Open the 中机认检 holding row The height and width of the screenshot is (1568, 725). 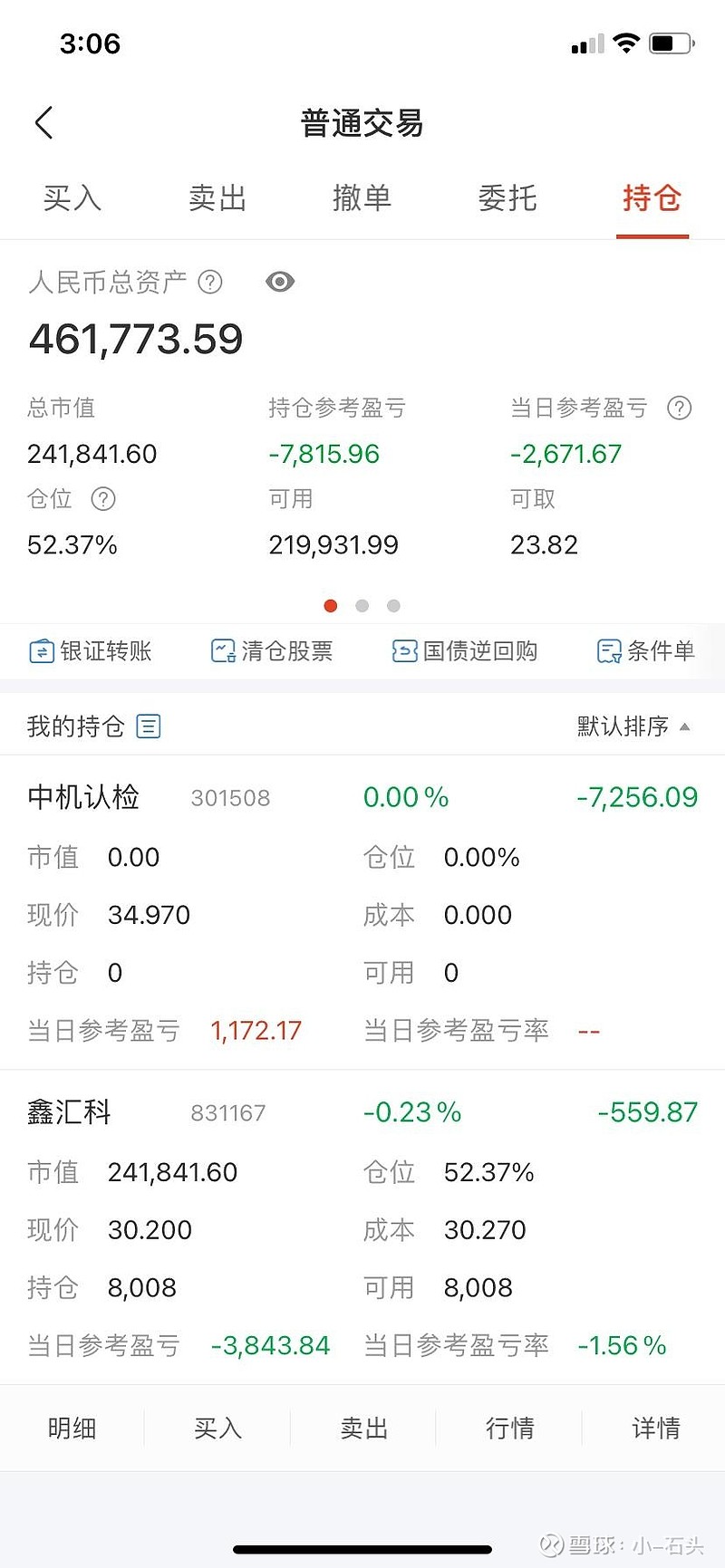362,912
